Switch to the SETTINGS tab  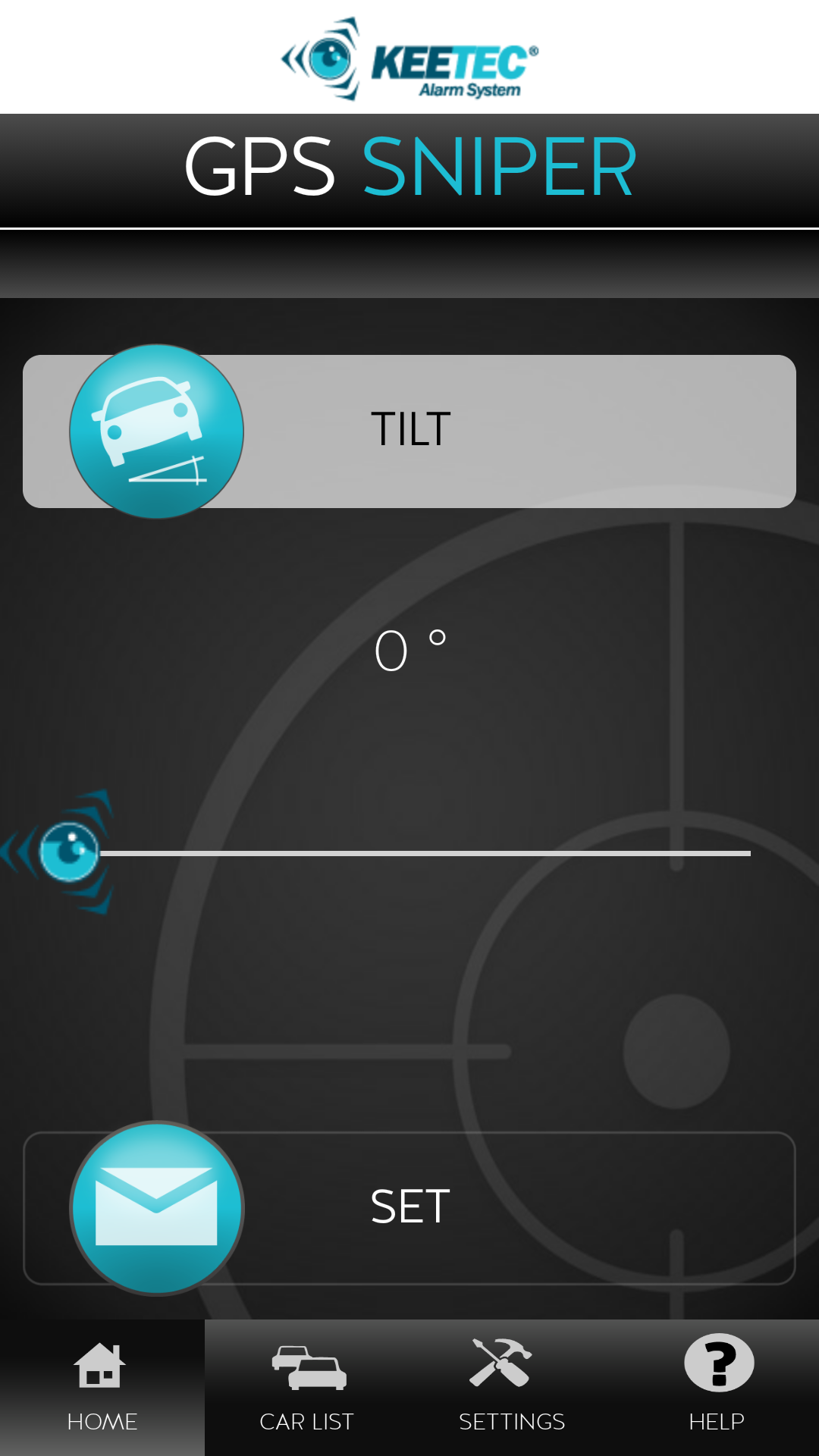pos(512,1388)
